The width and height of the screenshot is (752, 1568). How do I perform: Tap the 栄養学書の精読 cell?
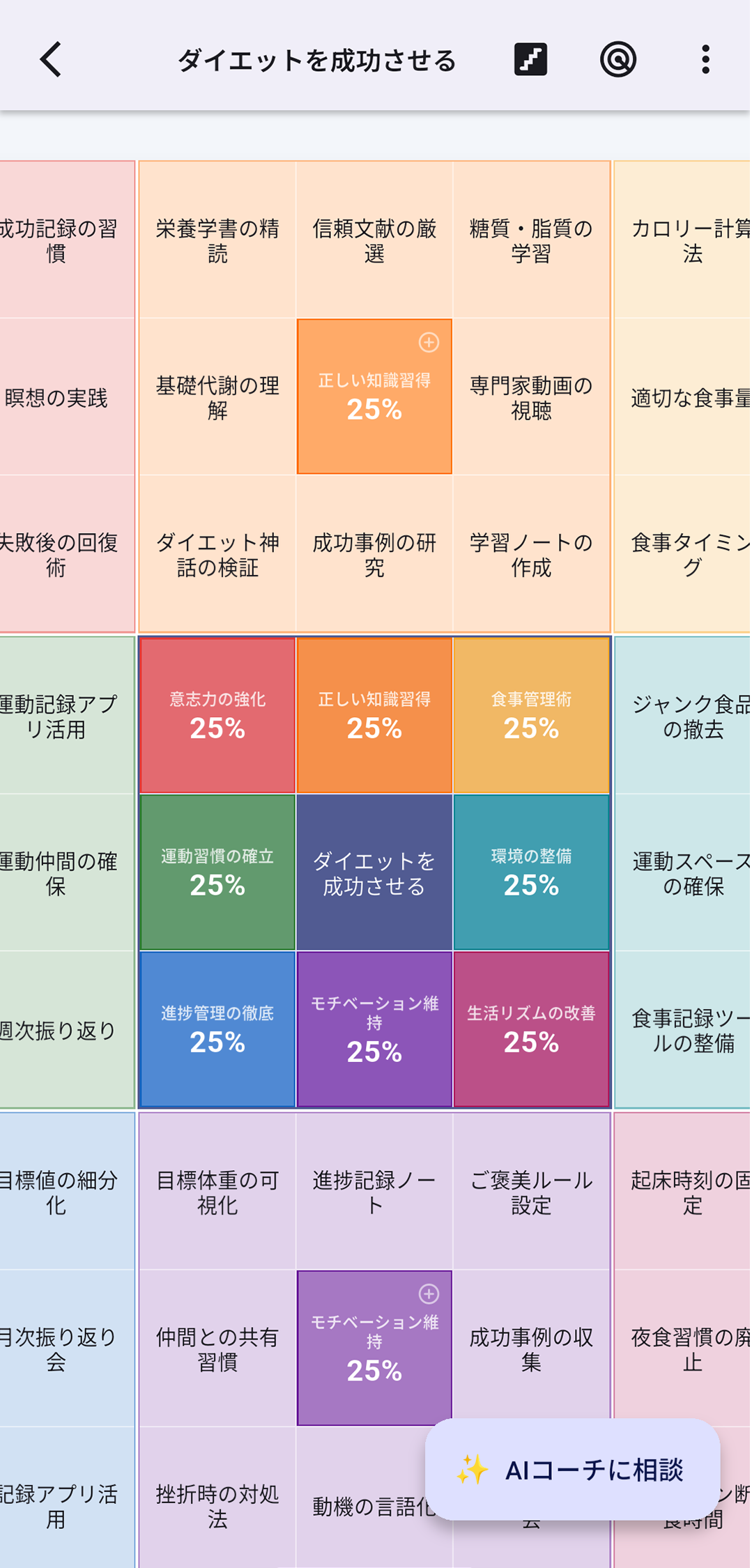point(217,240)
